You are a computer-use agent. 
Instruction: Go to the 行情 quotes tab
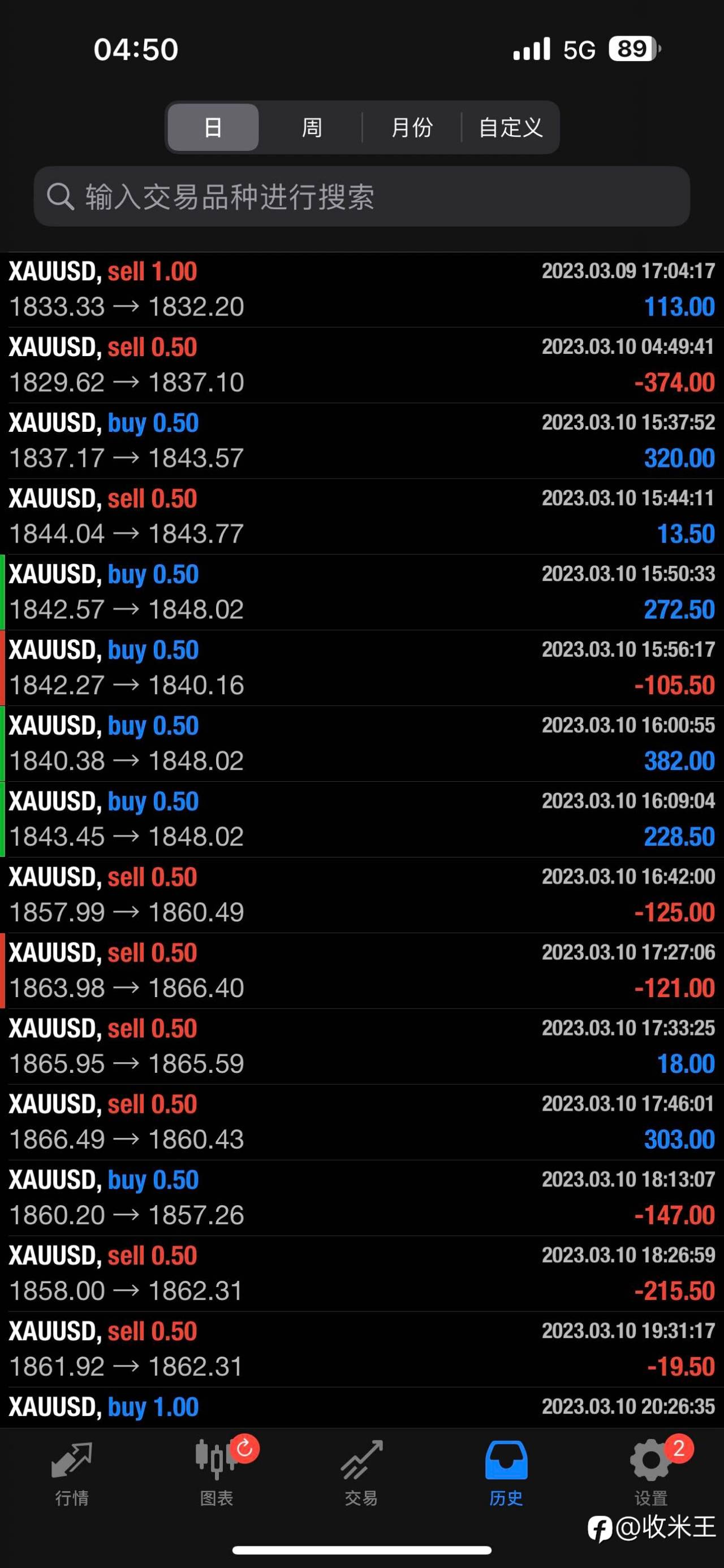pos(72,1473)
